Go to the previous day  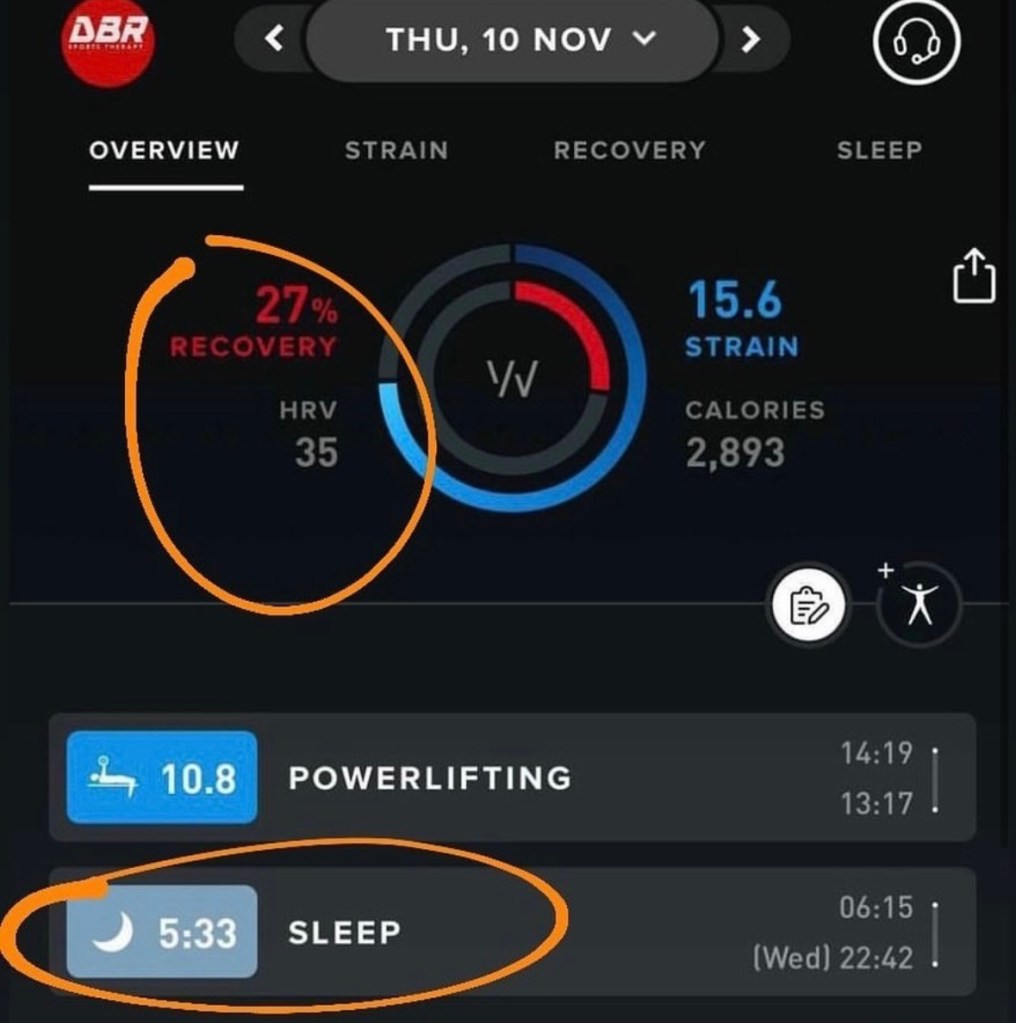click(274, 40)
